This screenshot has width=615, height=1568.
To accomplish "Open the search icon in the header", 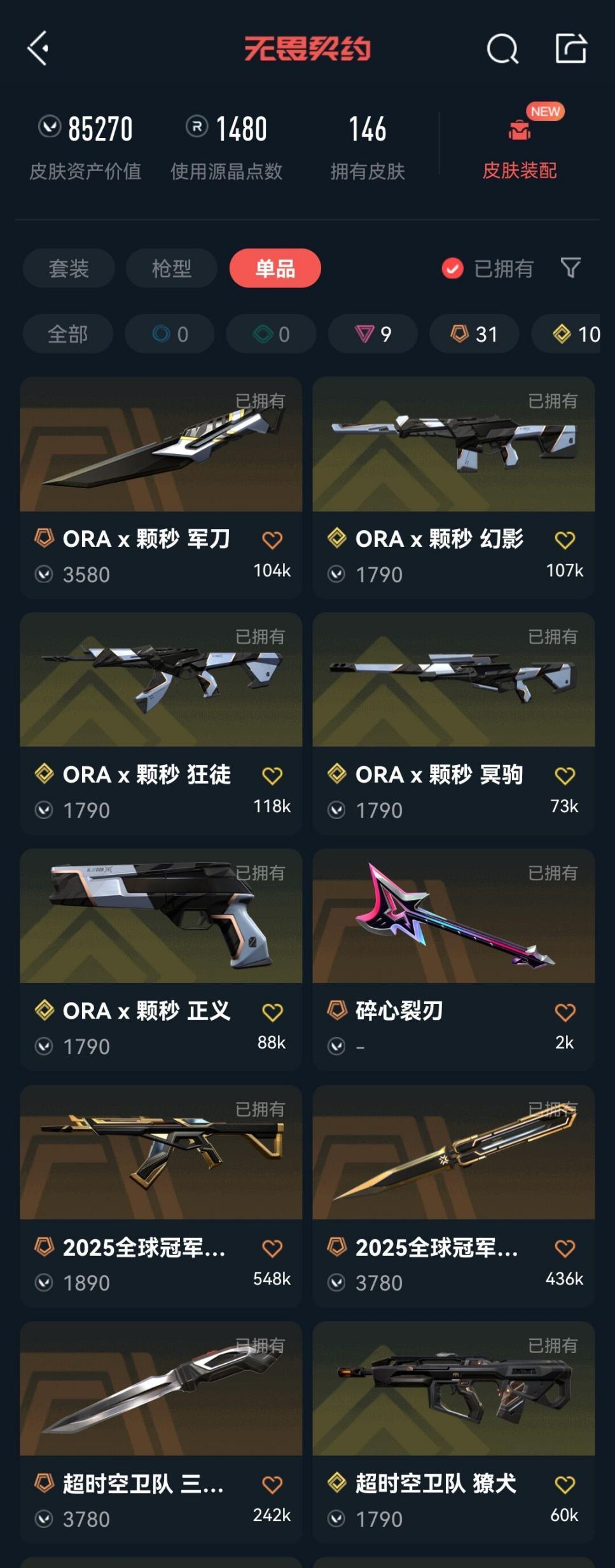I will point(502,48).
